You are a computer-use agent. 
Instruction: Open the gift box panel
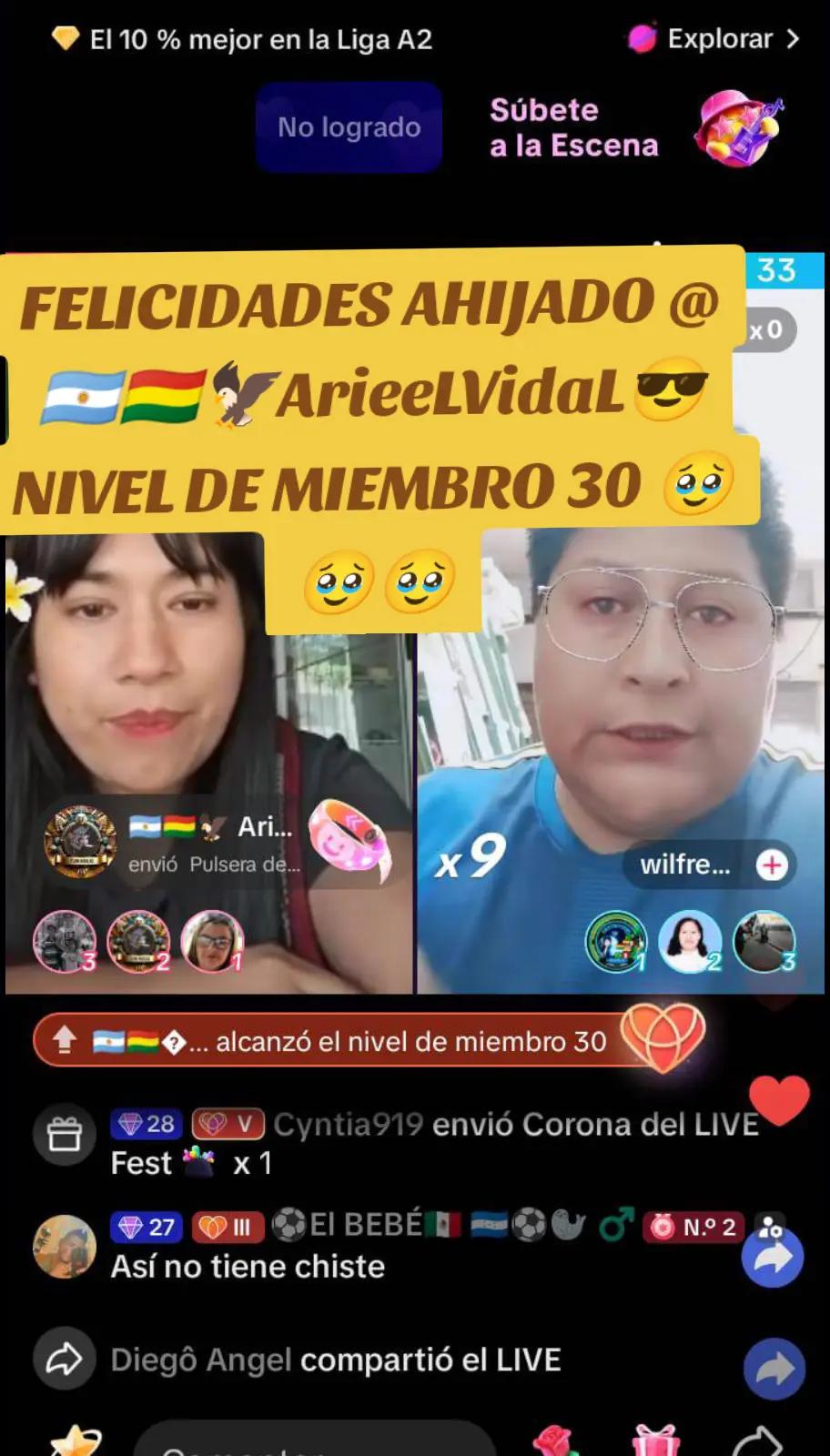[656, 1441]
